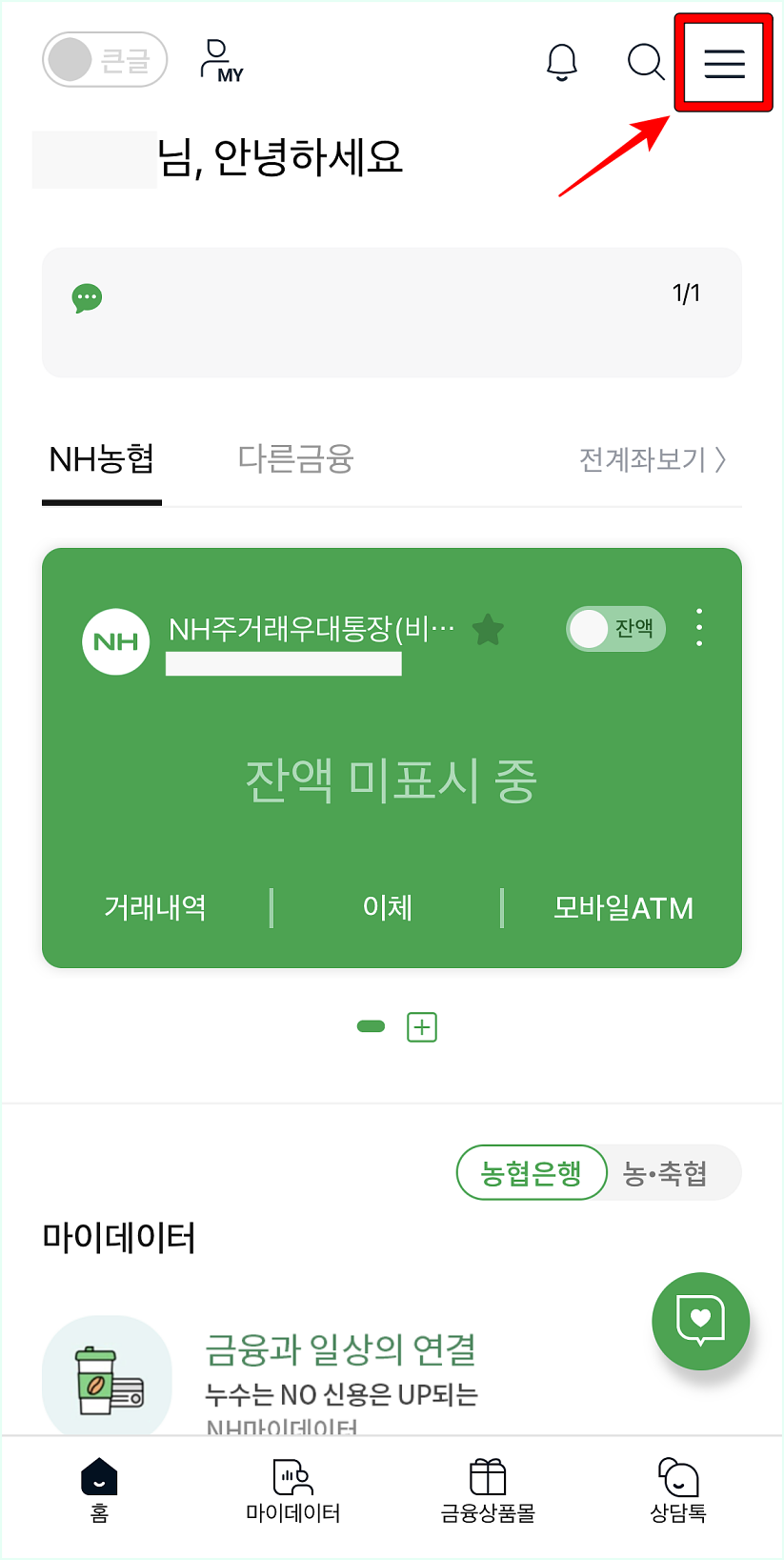Open the notification bell
The height and width of the screenshot is (1560, 784).
561,60
